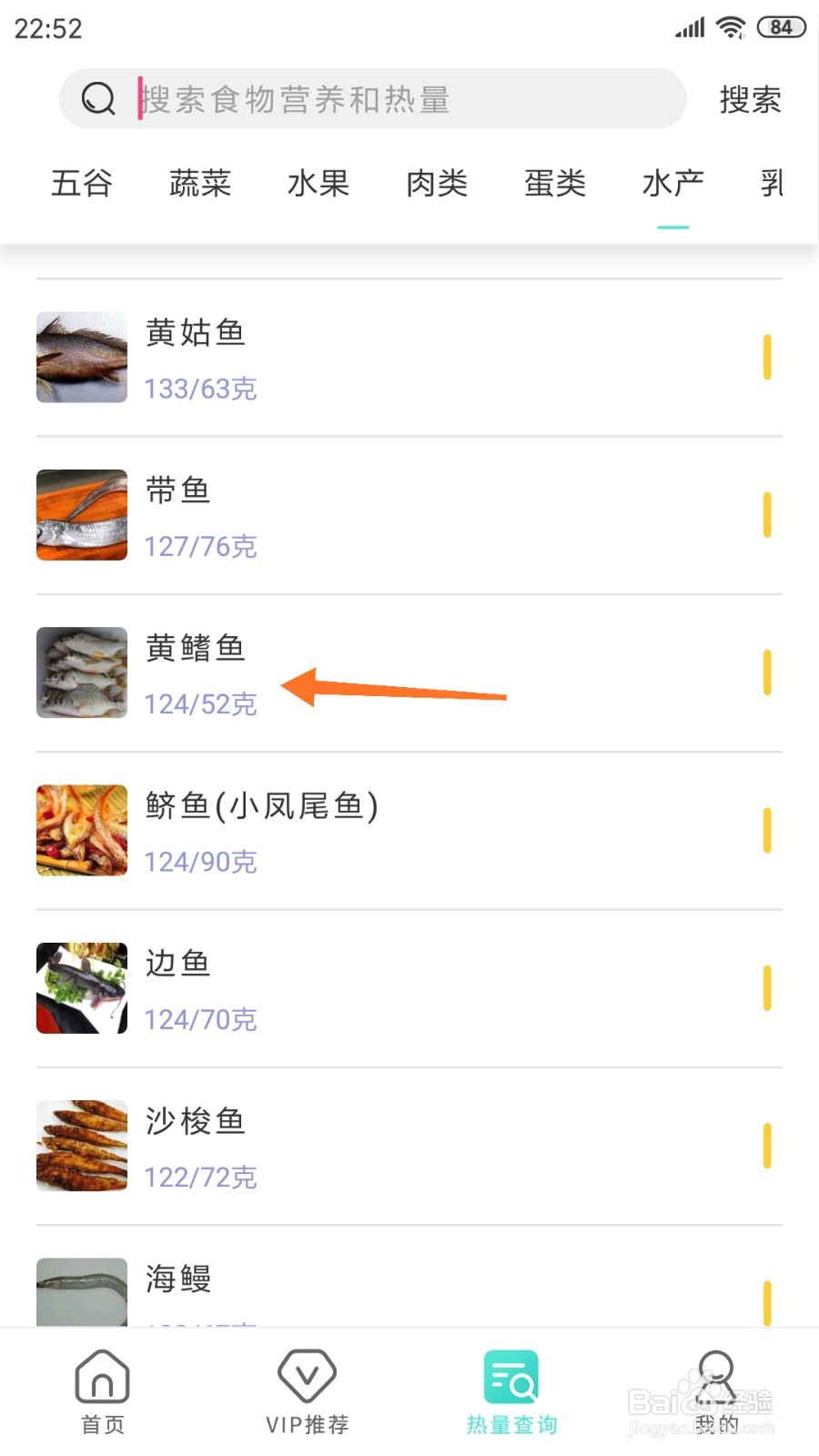The image size is (819, 1456).
Task: Select the 热量查询 bottom tab
Action: 511,1392
